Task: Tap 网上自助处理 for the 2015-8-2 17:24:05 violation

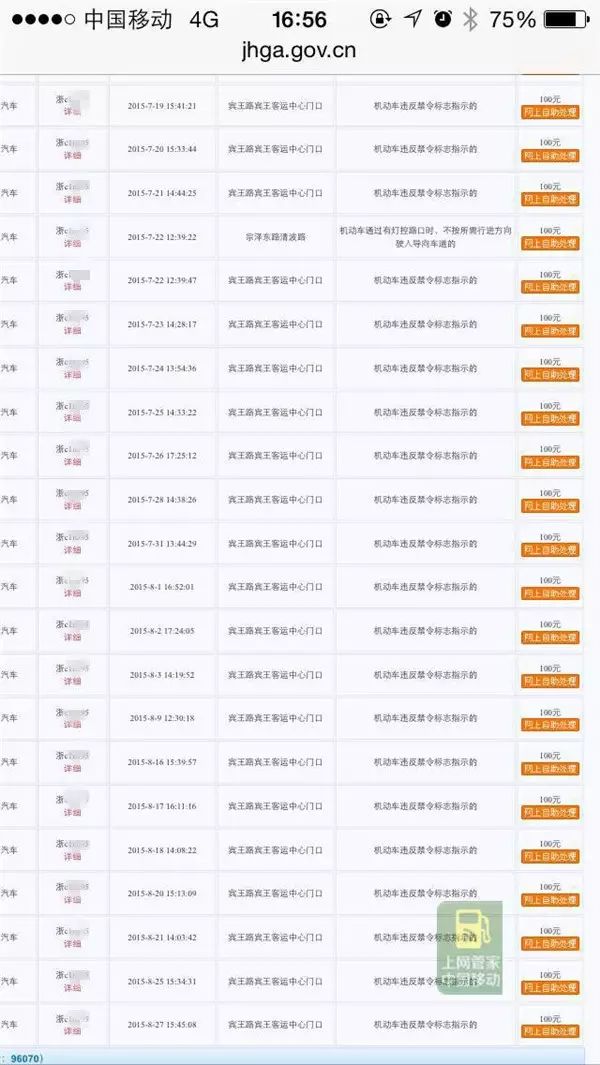Action: [x=550, y=638]
